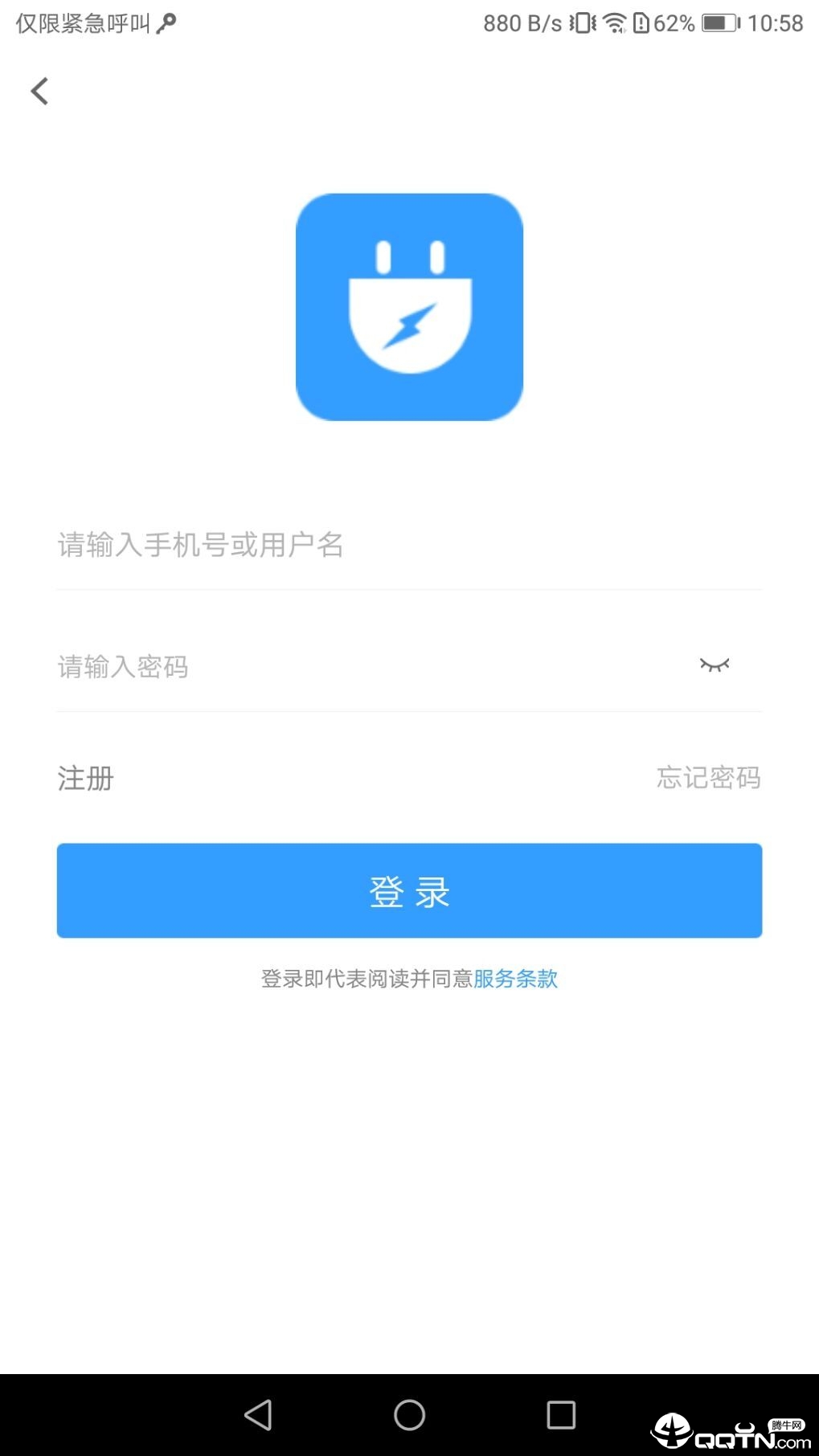Tap the blue 登录 login button

(409, 890)
